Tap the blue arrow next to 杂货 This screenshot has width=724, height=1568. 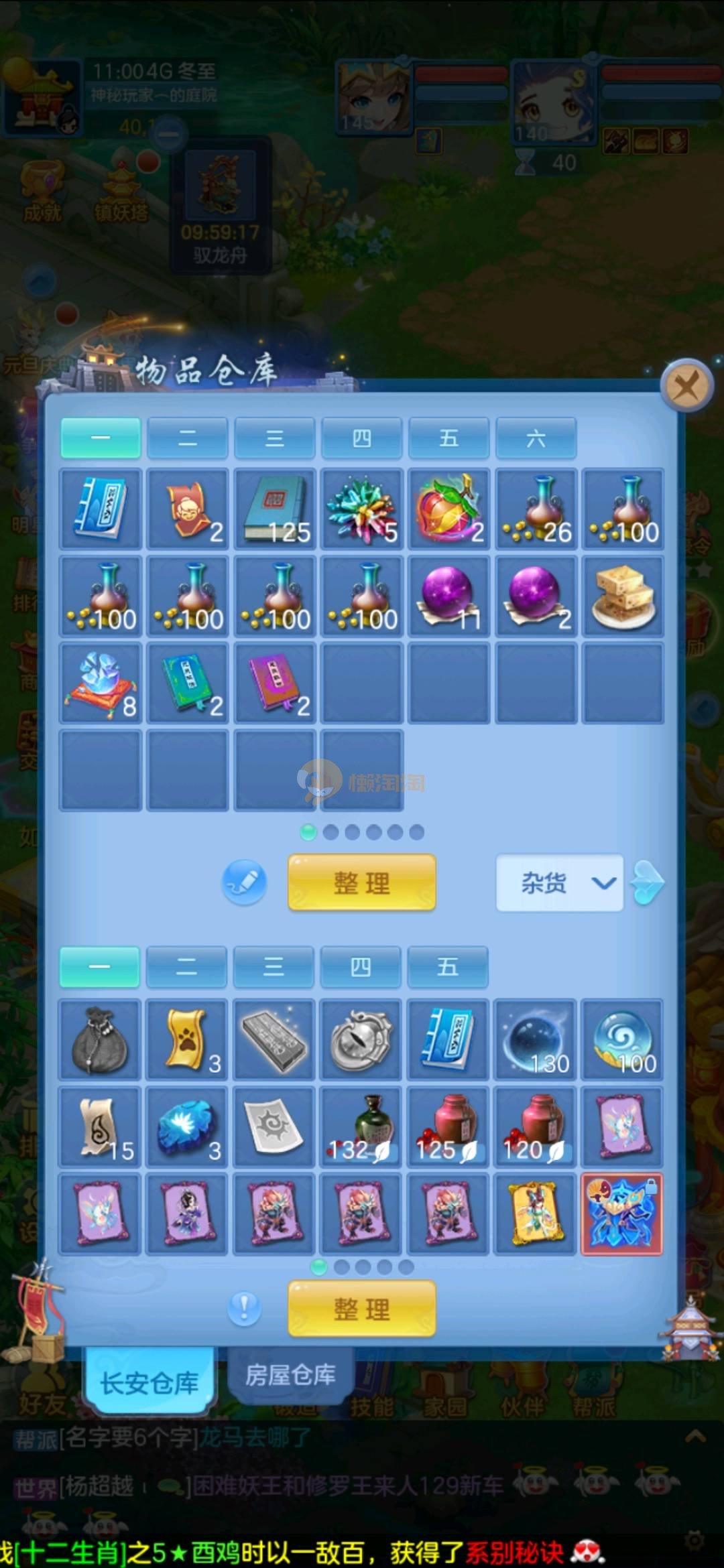tap(648, 883)
